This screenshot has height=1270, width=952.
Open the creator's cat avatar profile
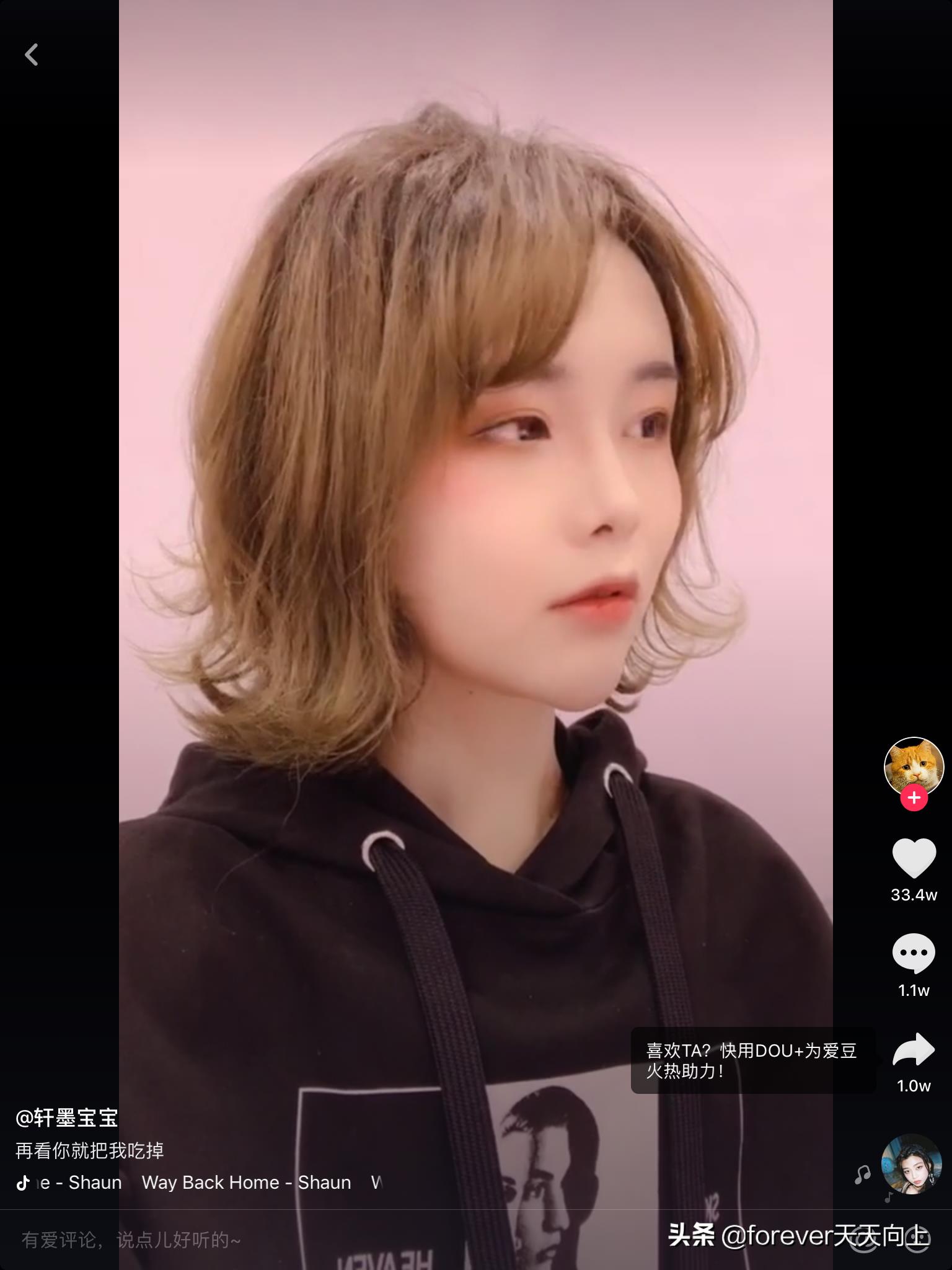pos(913,765)
